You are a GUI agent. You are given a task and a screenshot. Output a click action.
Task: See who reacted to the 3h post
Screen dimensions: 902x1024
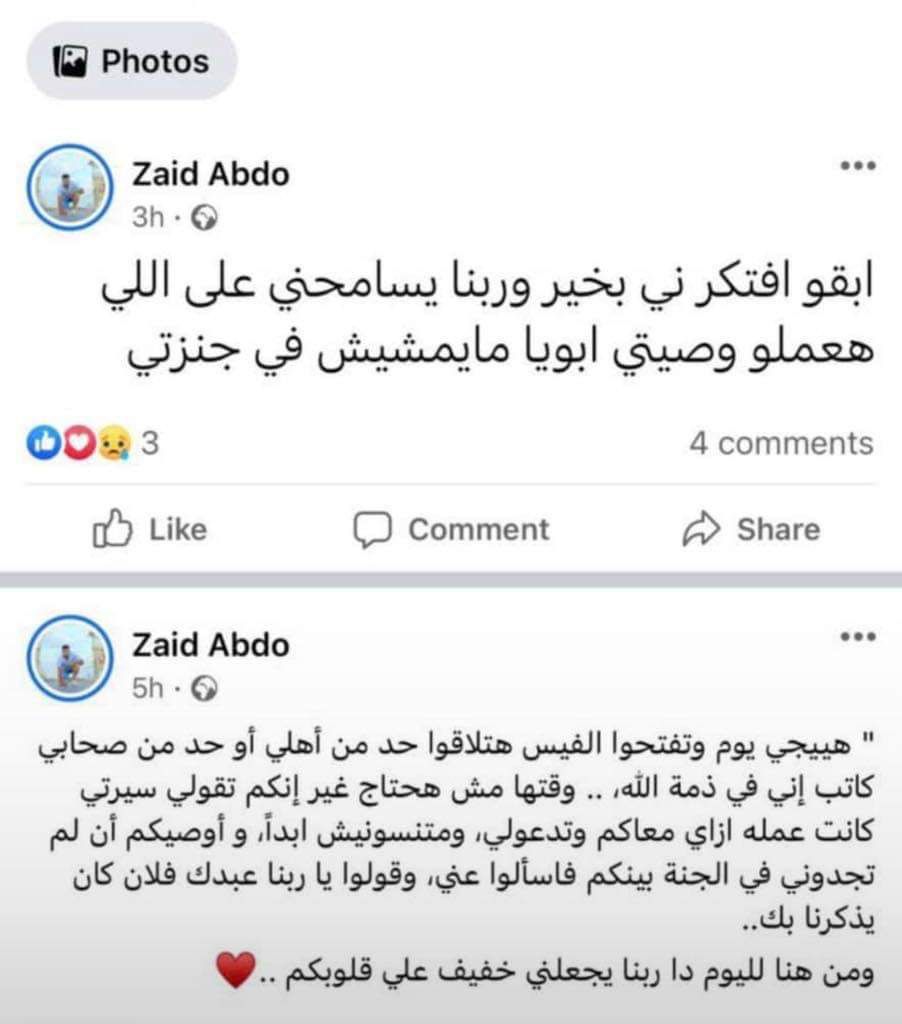click(92, 443)
